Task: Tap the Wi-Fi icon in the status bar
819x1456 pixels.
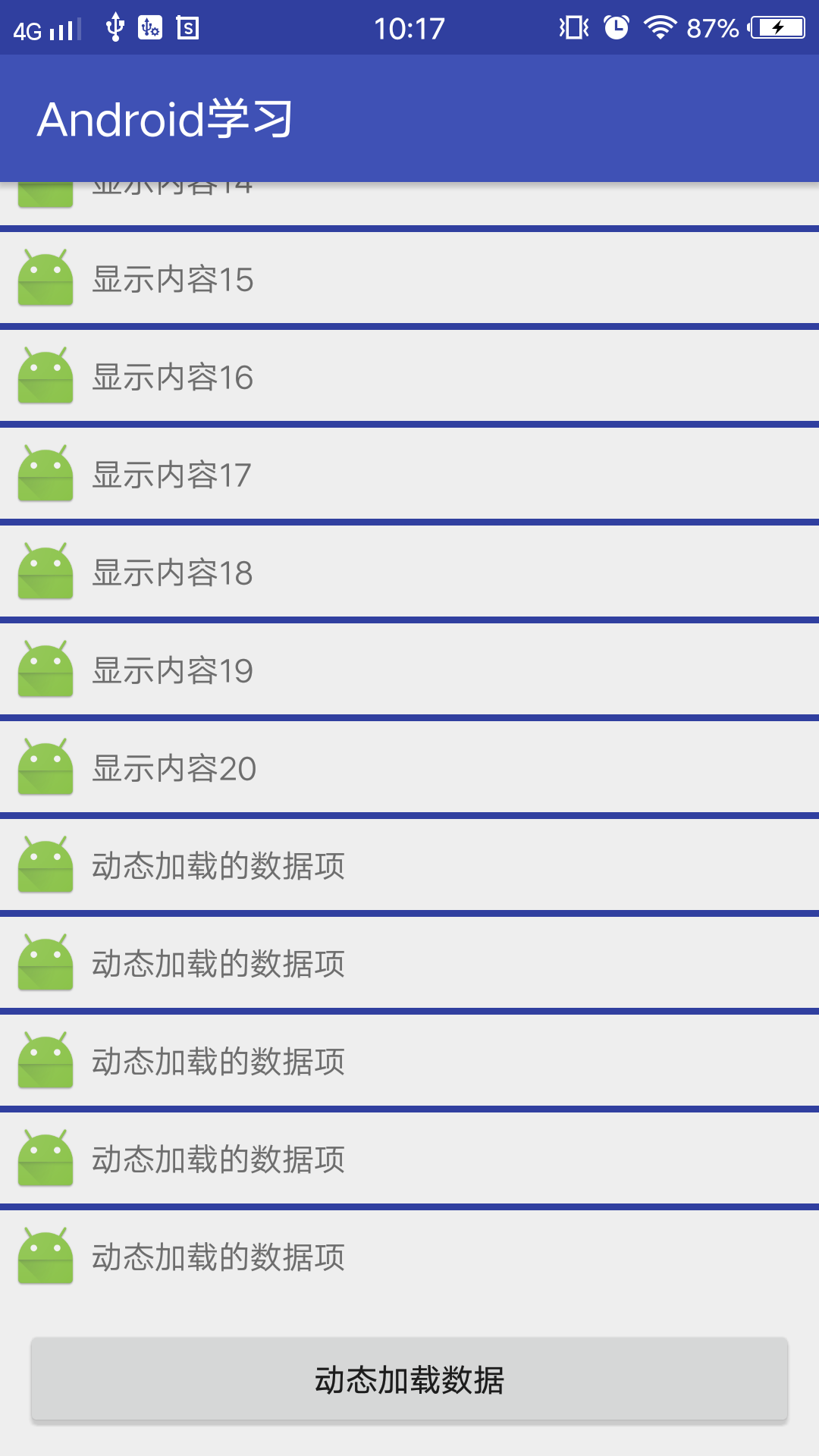Action: [659, 27]
